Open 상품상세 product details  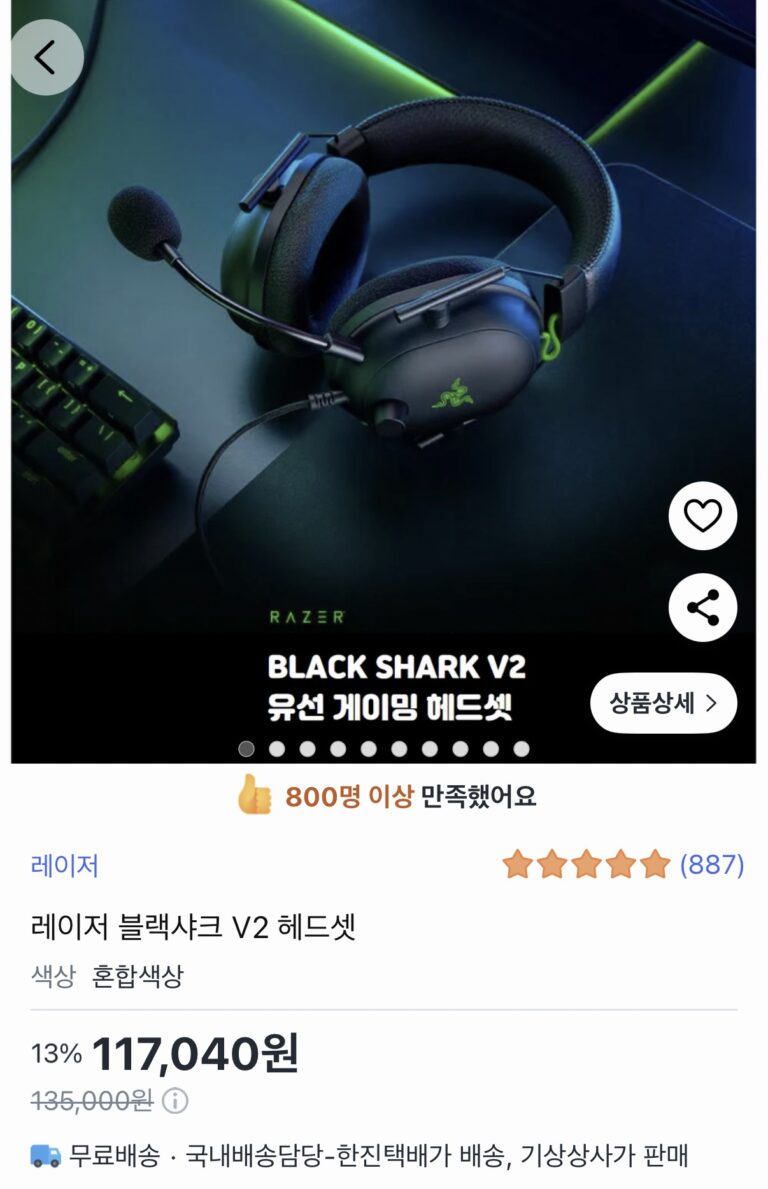[663, 703]
